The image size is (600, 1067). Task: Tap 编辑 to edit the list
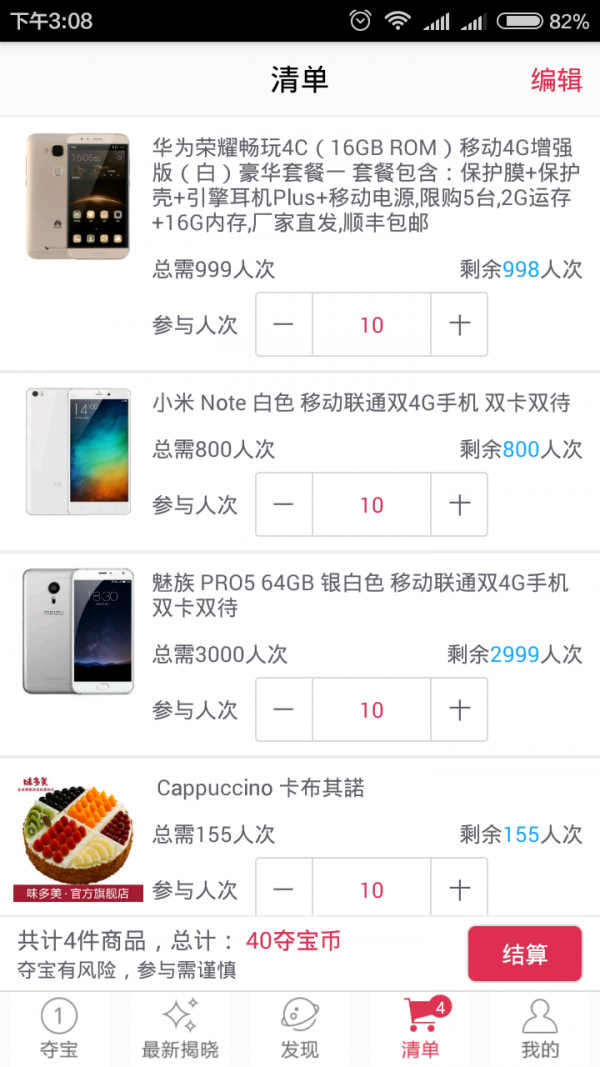point(556,80)
